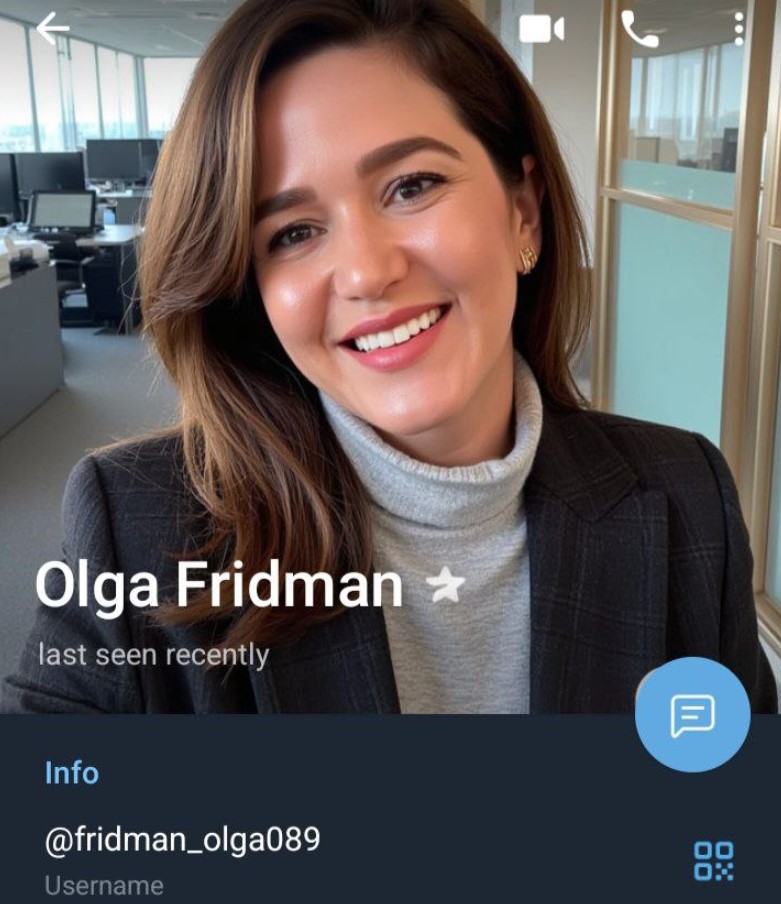
Task: Open message chat via floating button
Action: click(x=692, y=714)
